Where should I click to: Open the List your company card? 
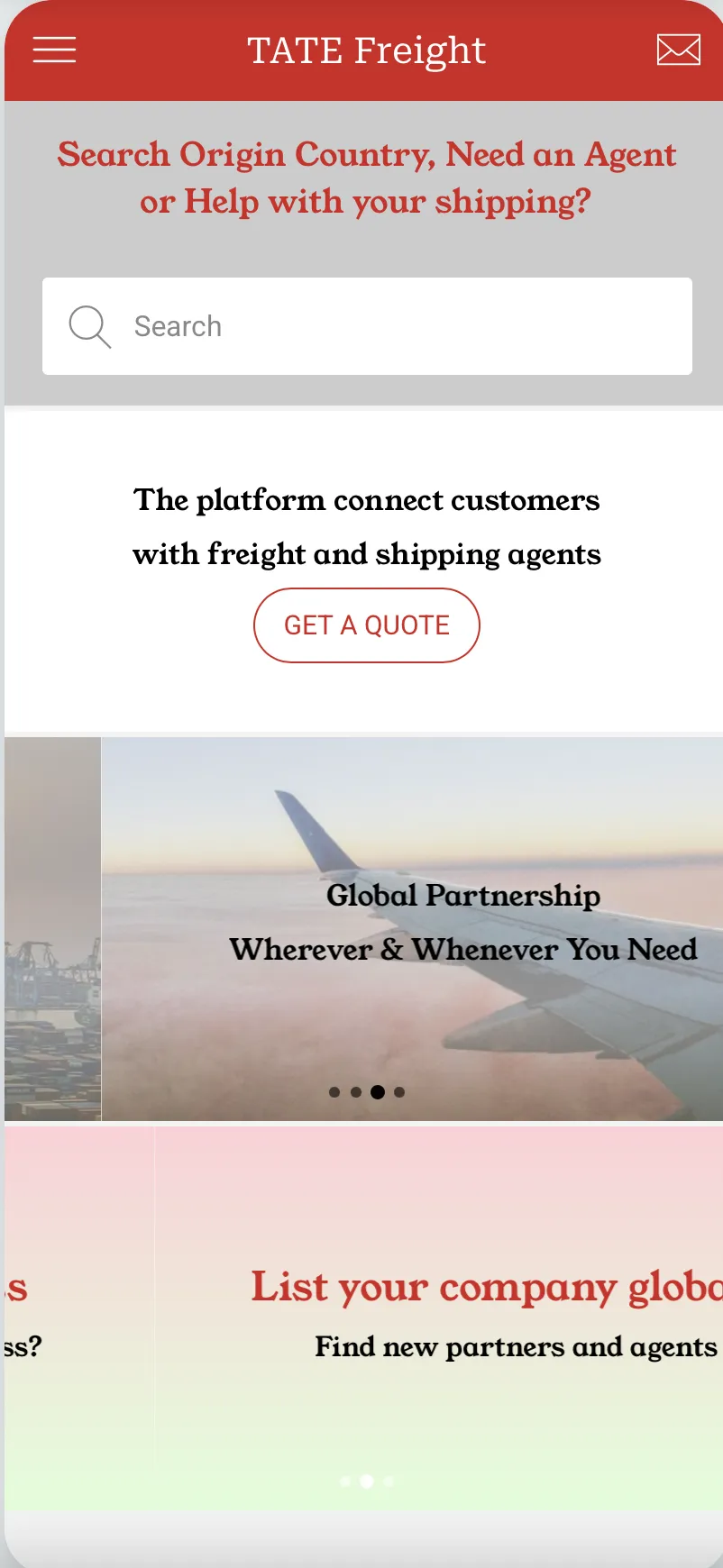439,1317
